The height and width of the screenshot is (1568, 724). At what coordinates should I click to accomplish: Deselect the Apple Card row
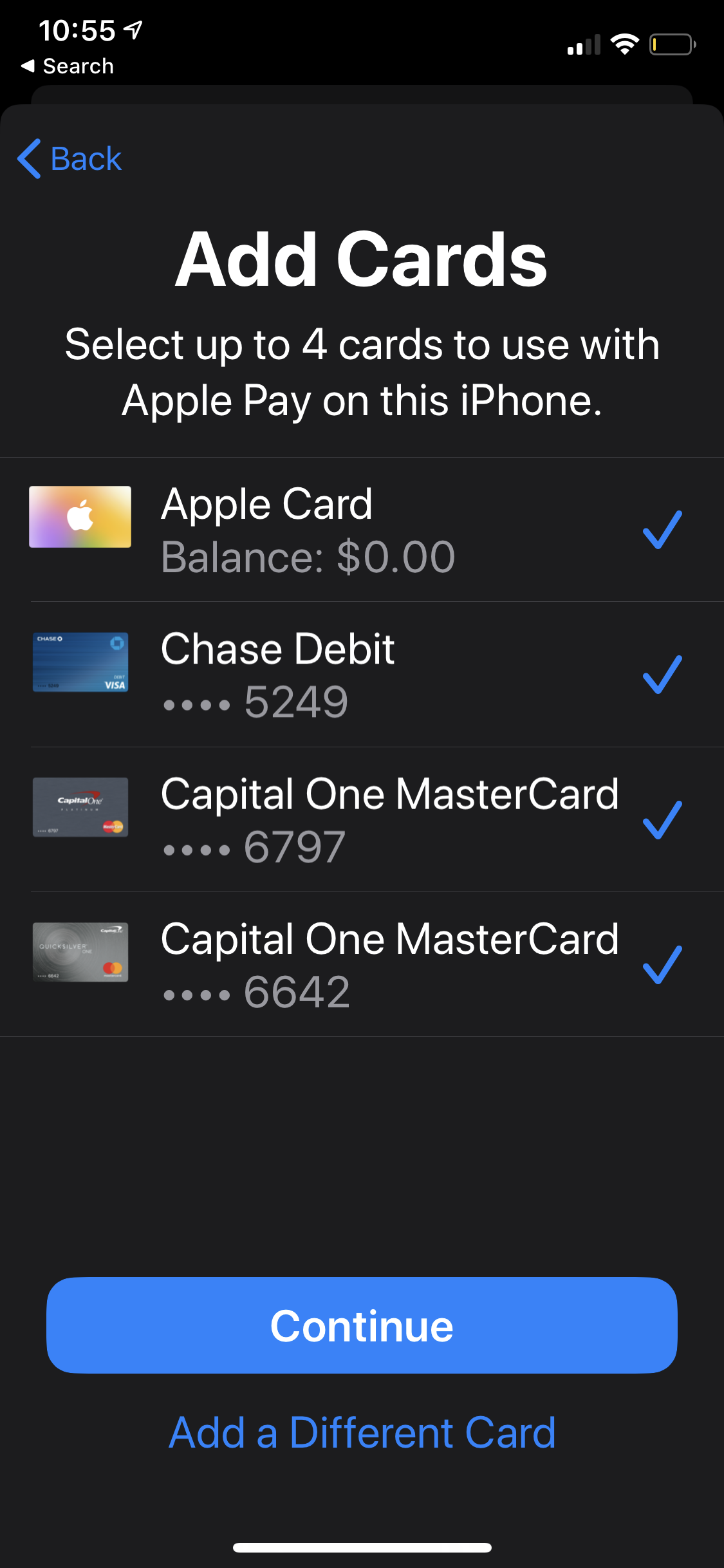coord(662,530)
